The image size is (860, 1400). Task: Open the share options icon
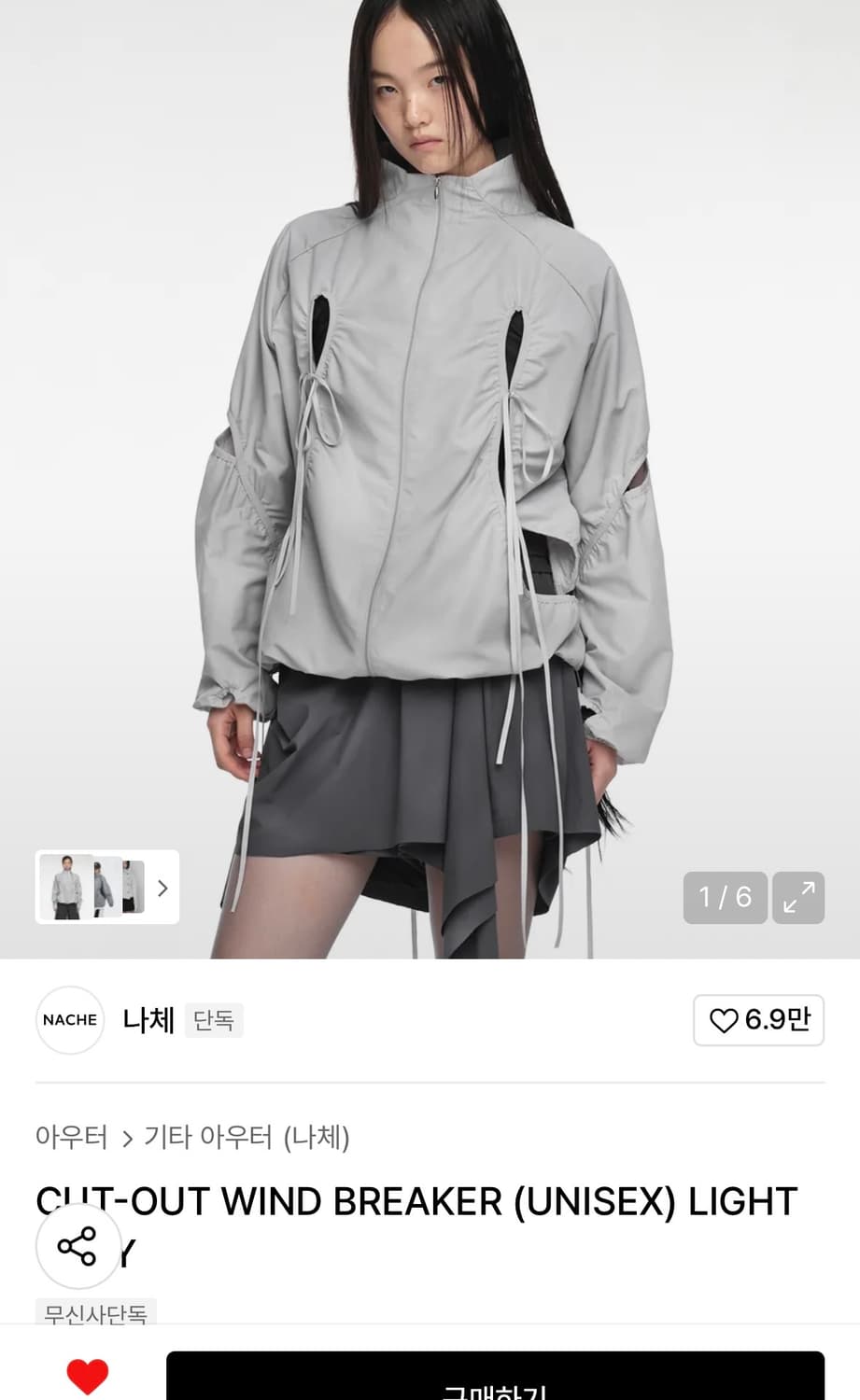78,1245
